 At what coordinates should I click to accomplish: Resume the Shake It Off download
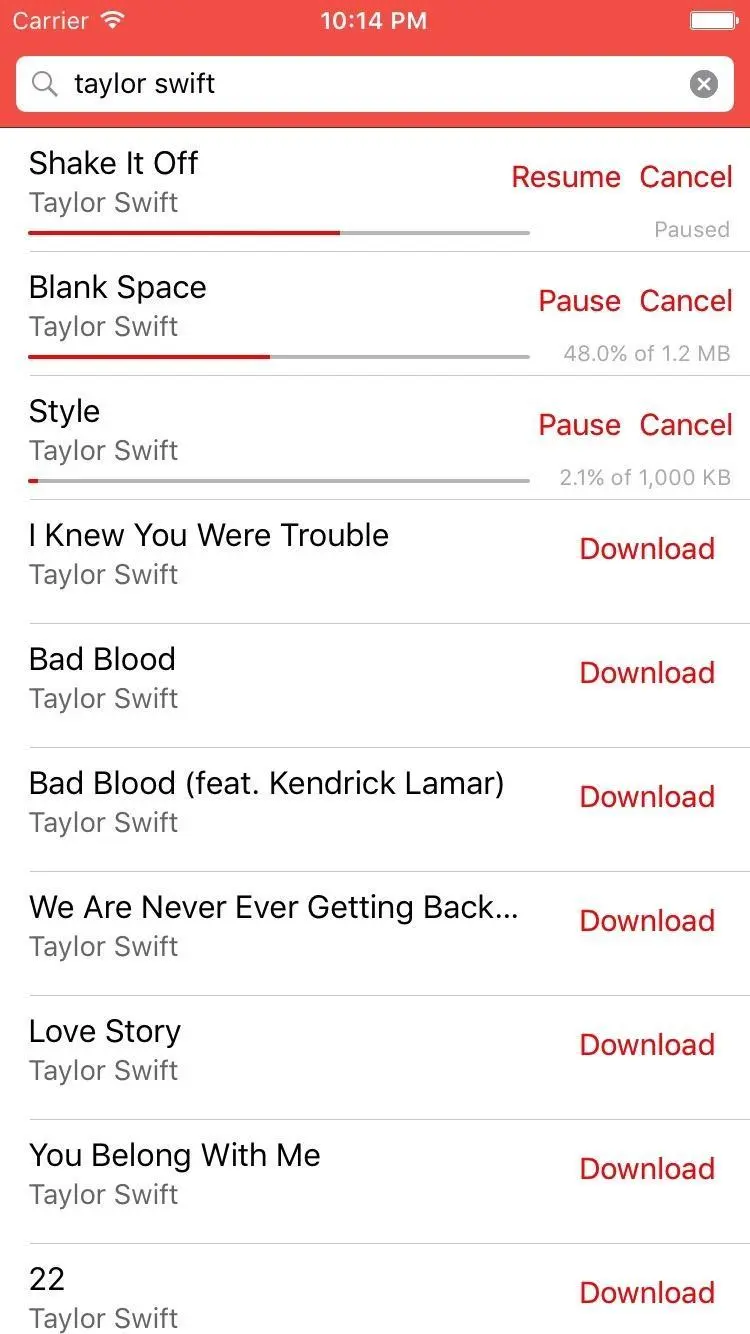pos(566,177)
